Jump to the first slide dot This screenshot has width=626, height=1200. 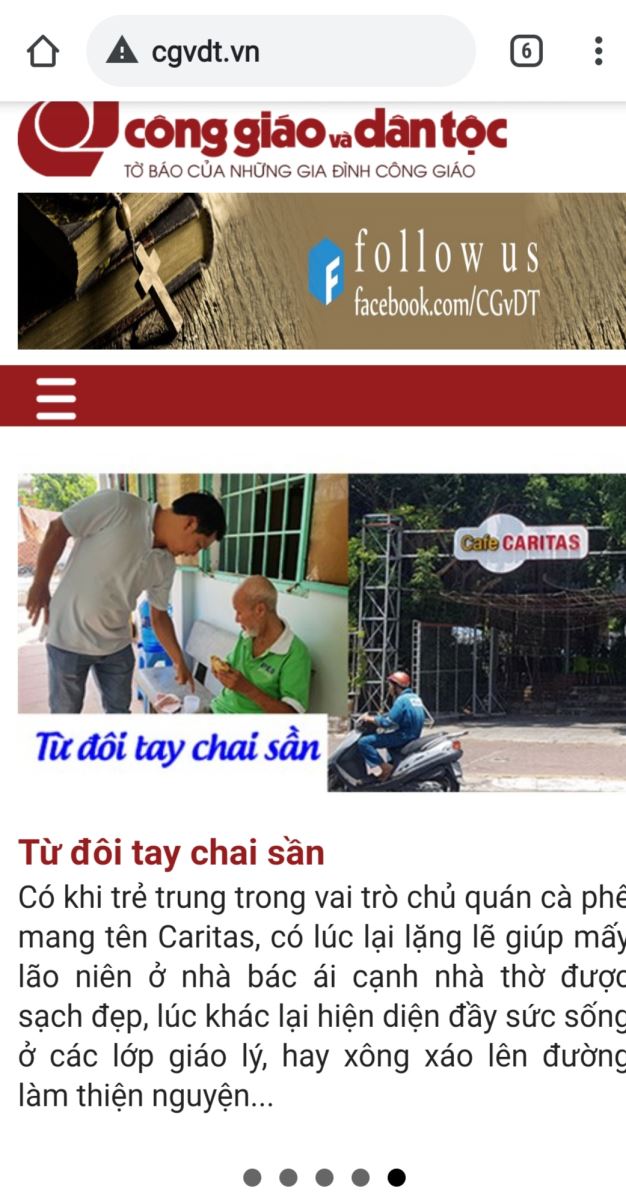(x=252, y=1177)
